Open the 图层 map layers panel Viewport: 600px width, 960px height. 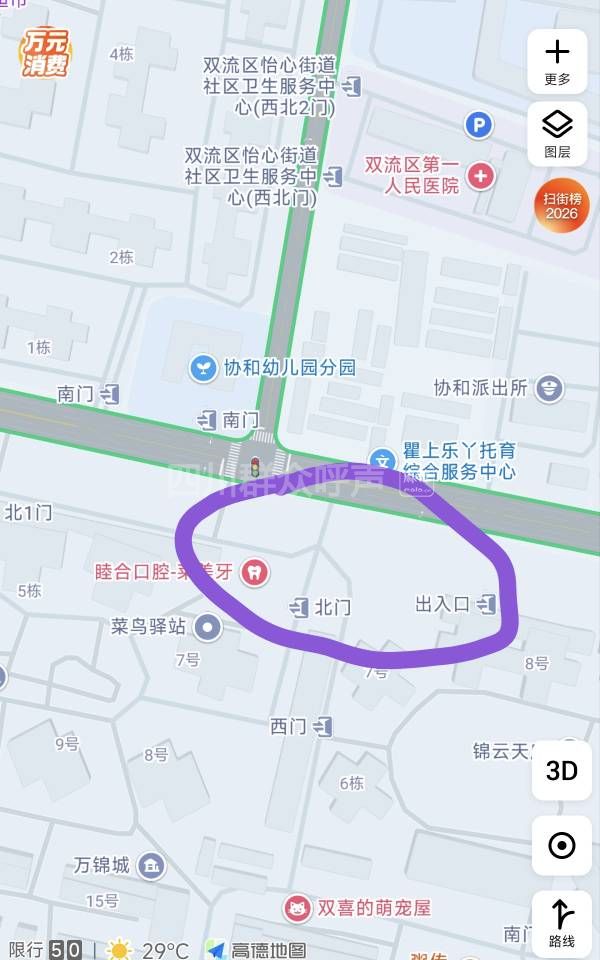(x=557, y=134)
